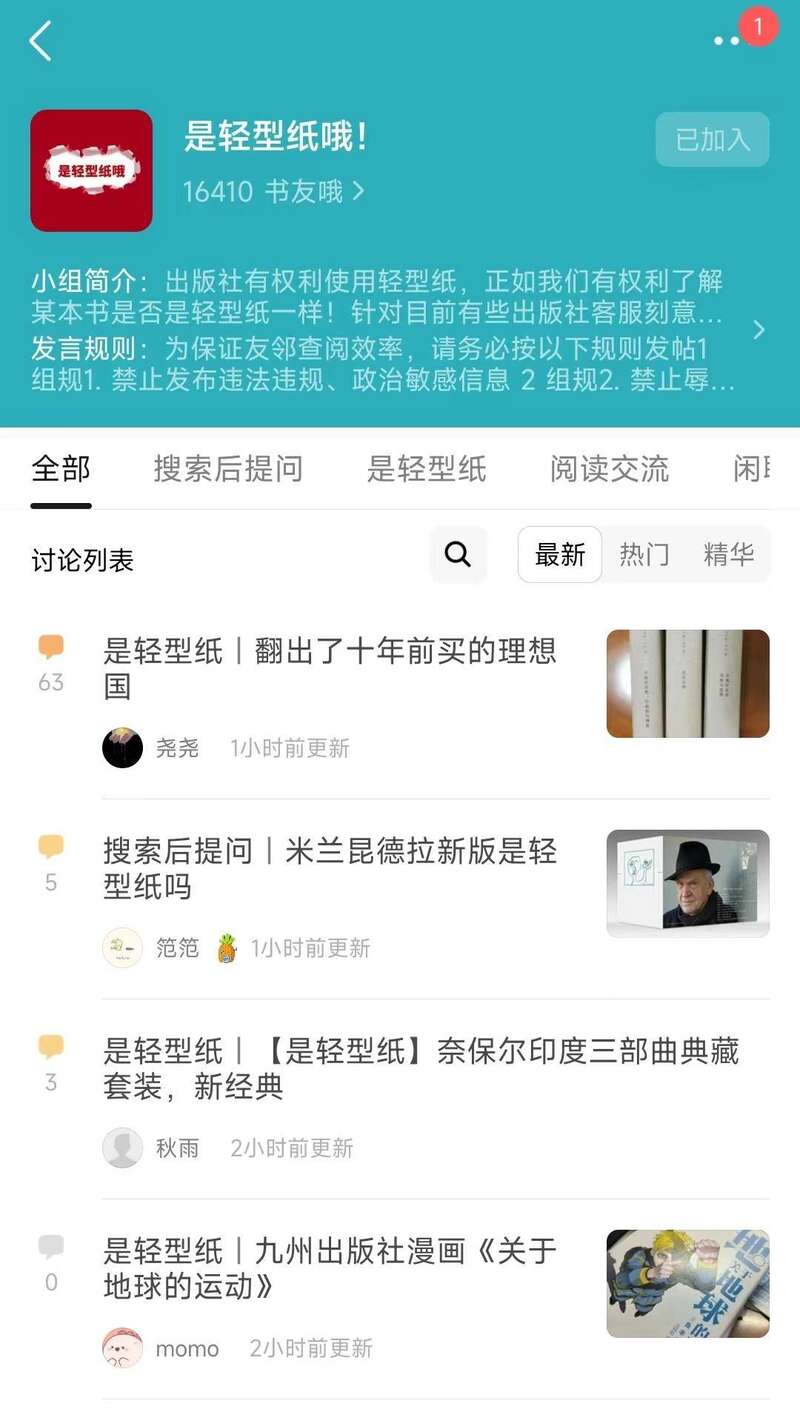Open the 16410 书友哦 members list
Screen dimensions: 800x1409
tap(273, 191)
